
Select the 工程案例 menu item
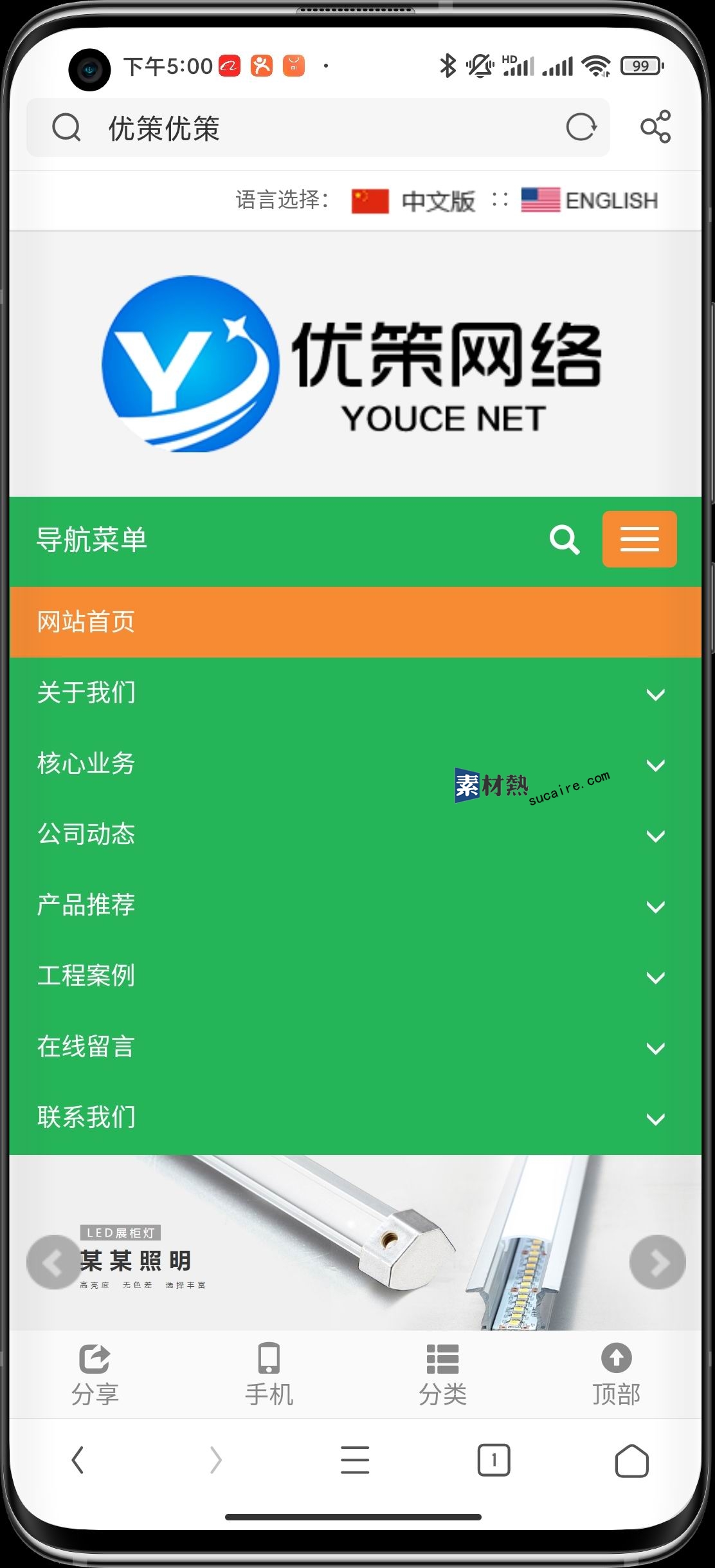86,975
